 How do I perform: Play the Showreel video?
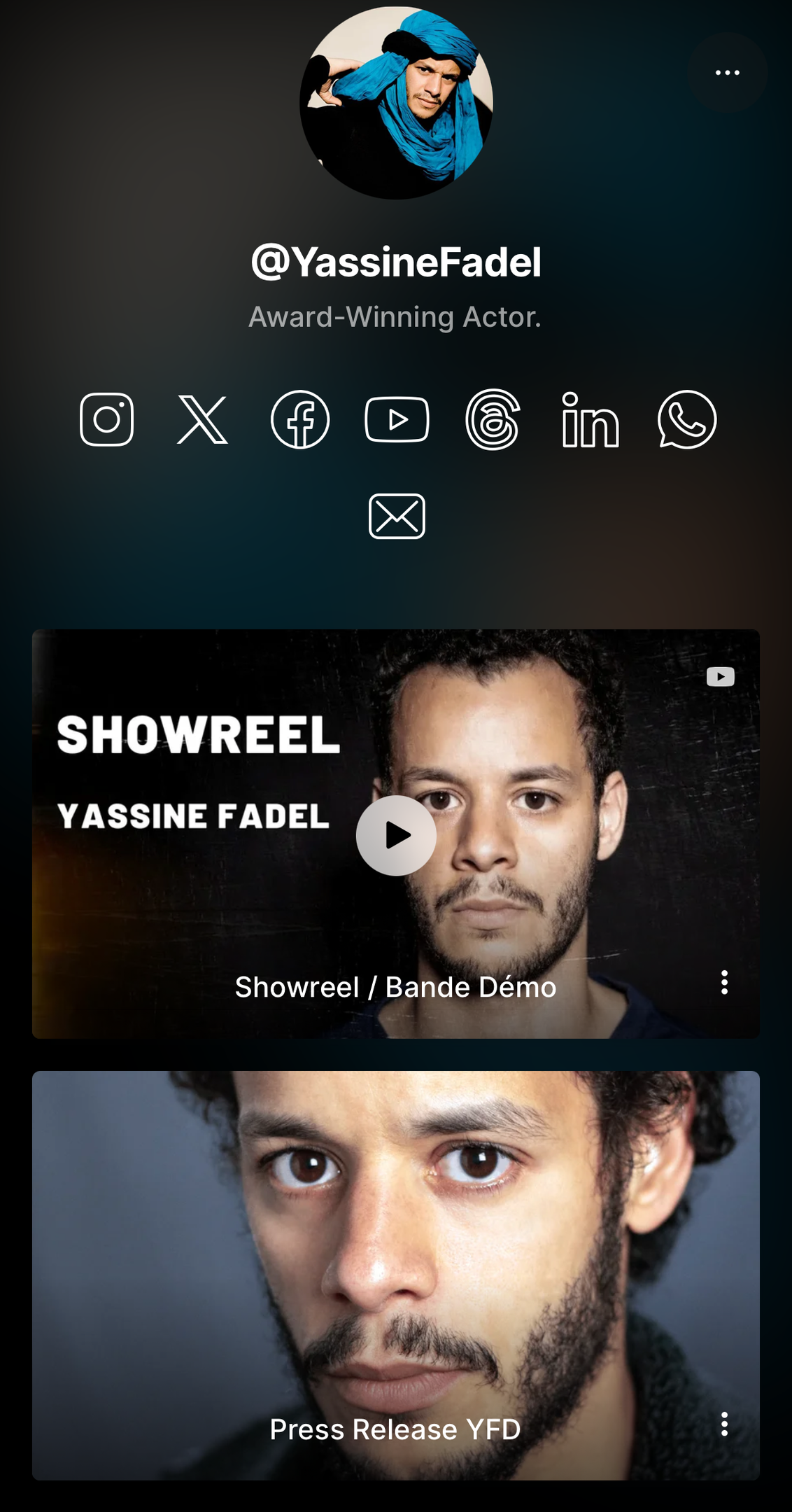[x=396, y=835]
